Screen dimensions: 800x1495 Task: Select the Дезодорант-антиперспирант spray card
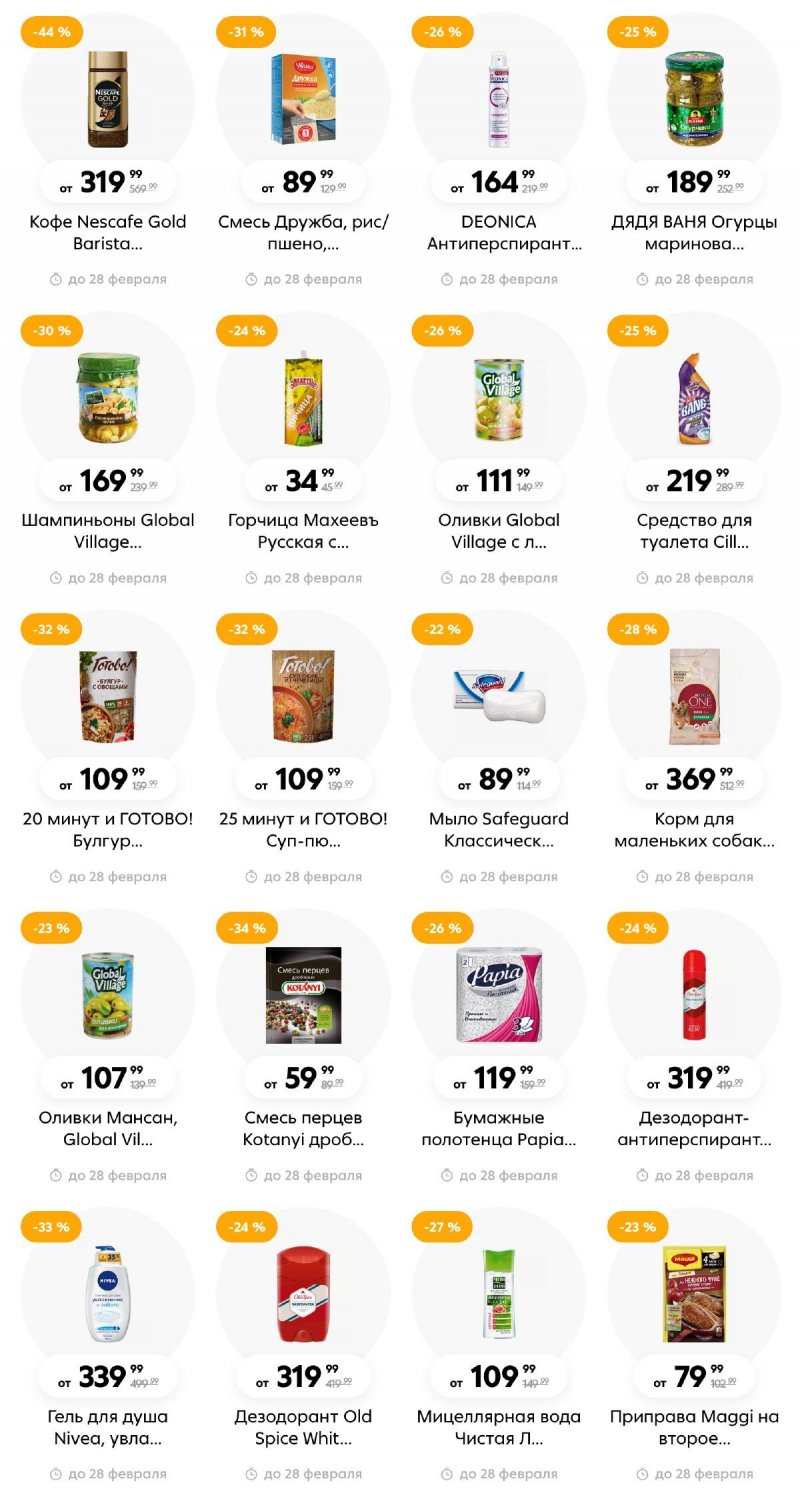(x=694, y=995)
